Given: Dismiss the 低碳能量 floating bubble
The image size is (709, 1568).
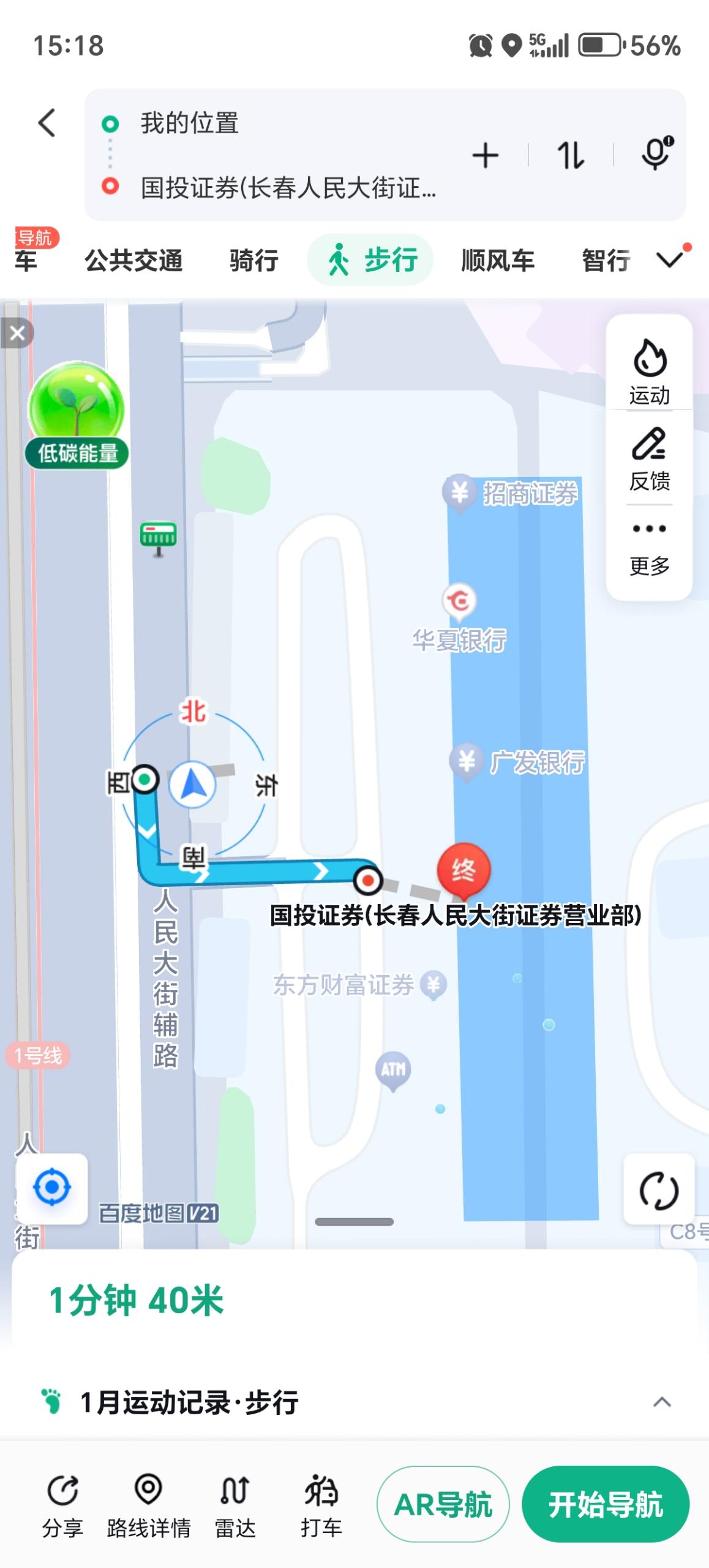Looking at the screenshot, I should [x=17, y=333].
